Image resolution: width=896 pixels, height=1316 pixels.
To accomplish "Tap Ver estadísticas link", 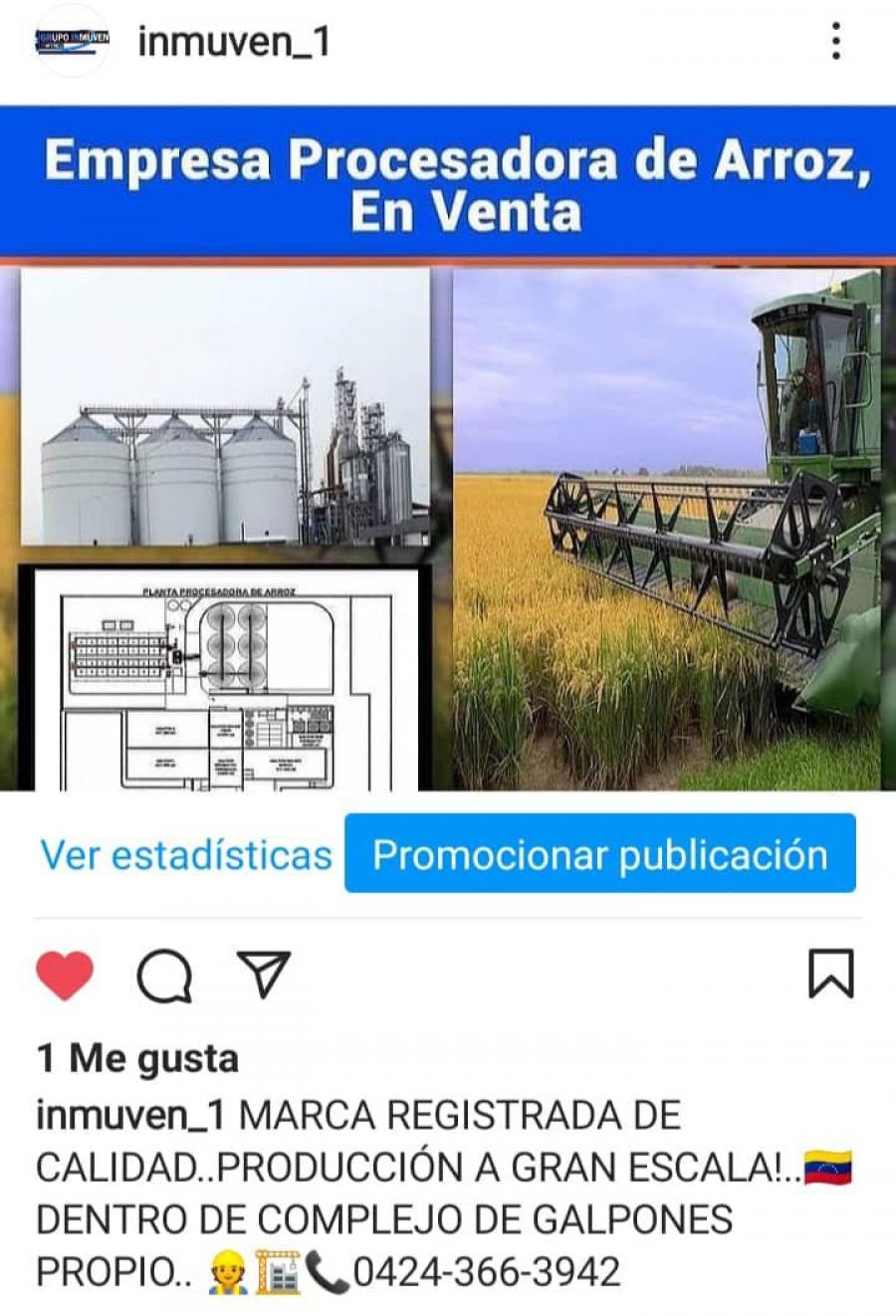I will (186, 855).
